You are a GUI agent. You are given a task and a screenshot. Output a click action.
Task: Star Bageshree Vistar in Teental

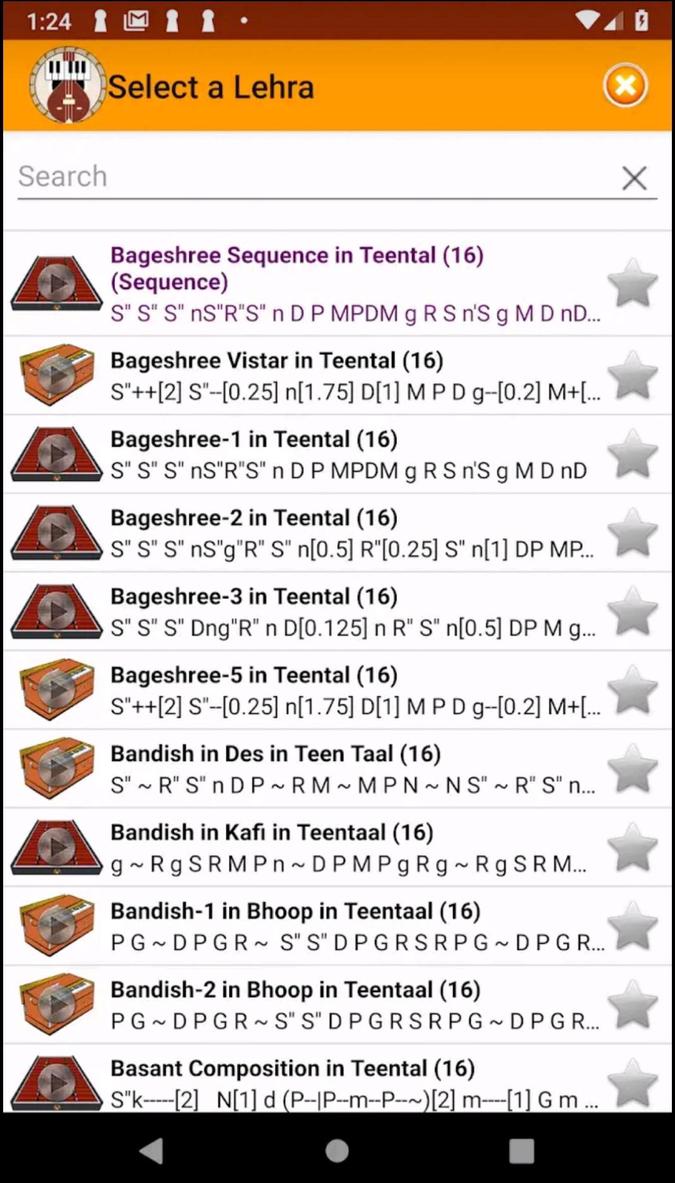pyautogui.click(x=632, y=376)
